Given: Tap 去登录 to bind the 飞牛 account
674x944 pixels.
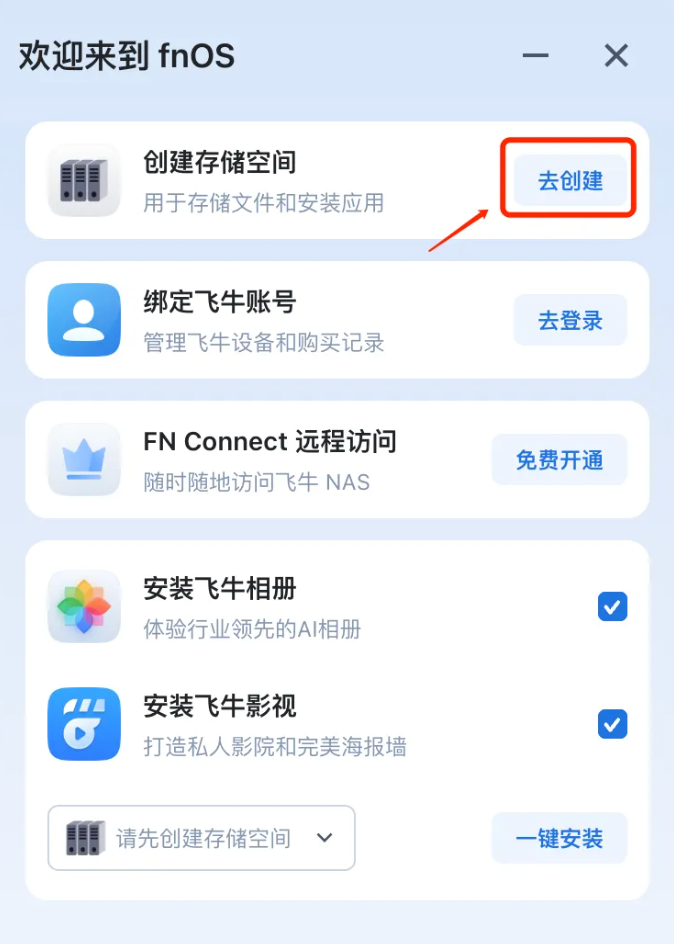Looking at the screenshot, I should (x=570, y=321).
